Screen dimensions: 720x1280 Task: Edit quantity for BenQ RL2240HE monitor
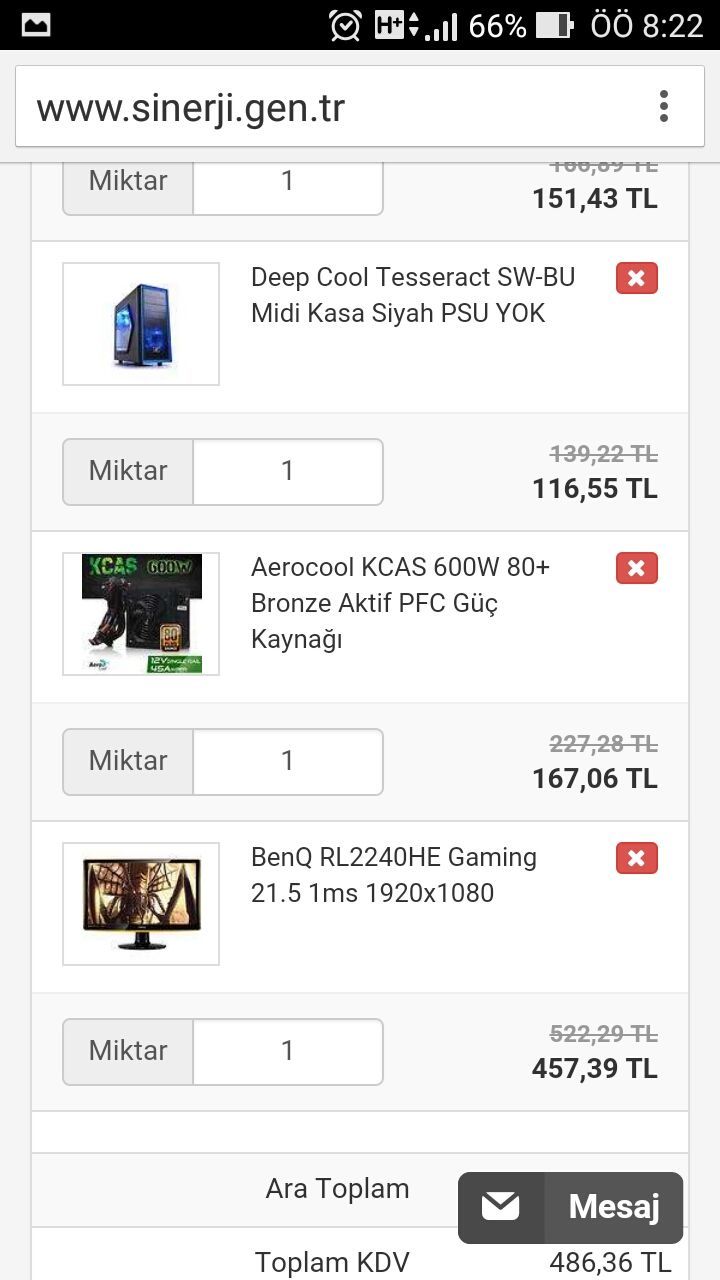[287, 1051]
